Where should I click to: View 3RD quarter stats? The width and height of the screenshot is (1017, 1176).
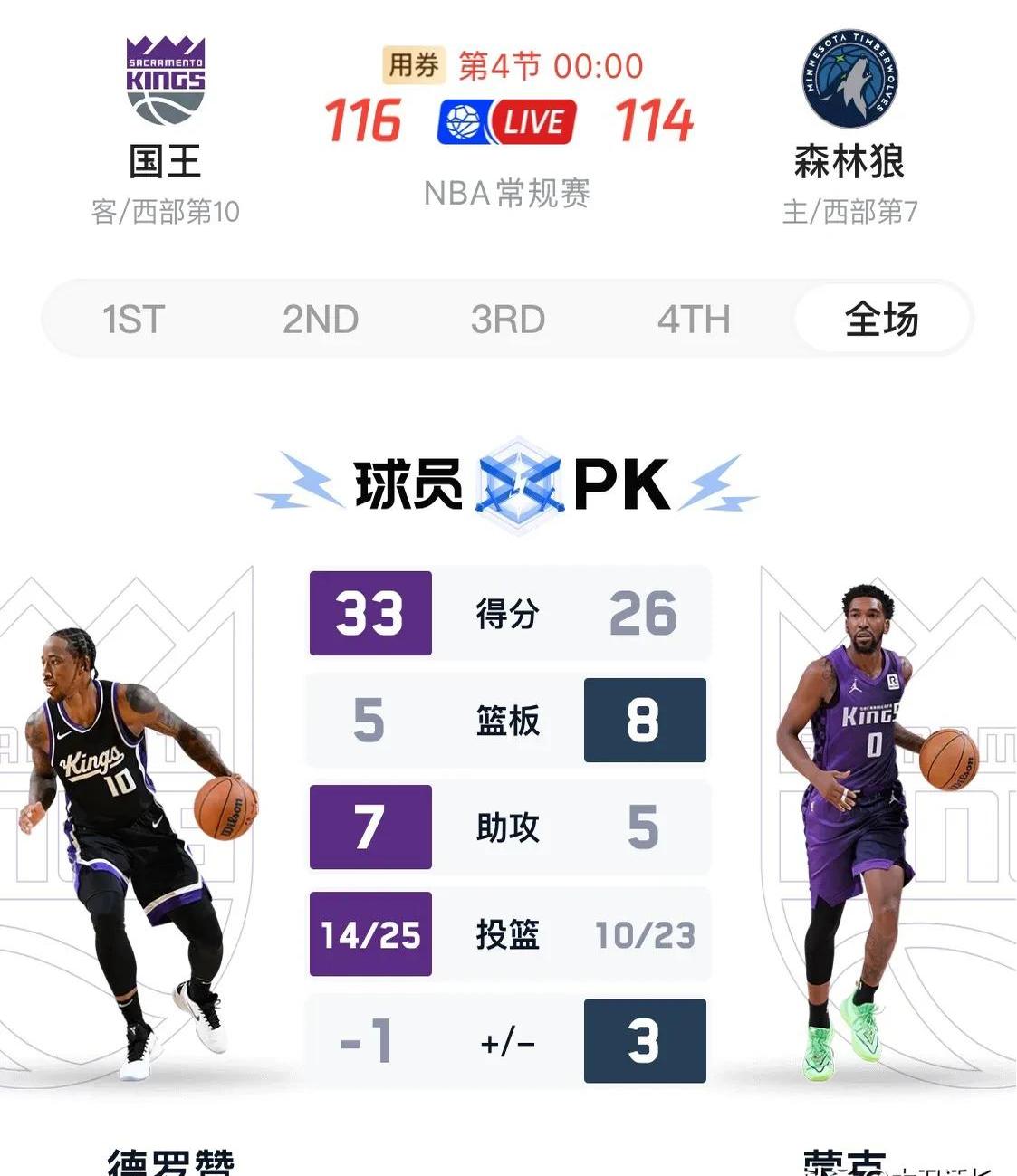pyautogui.click(x=507, y=320)
